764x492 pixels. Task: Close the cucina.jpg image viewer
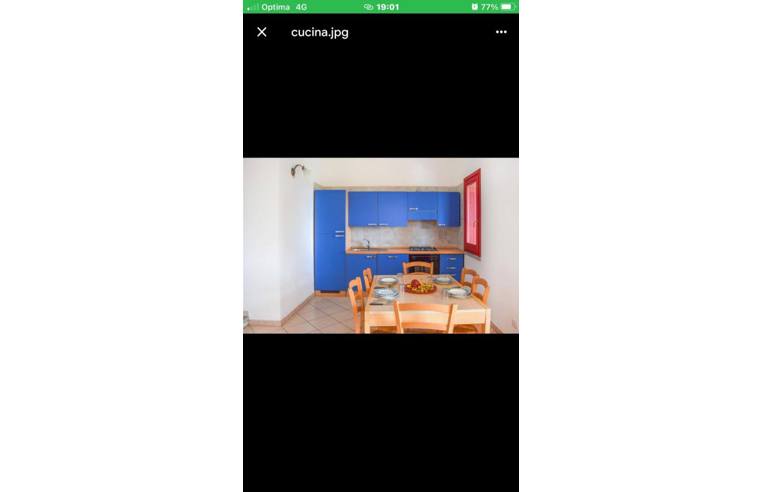pyautogui.click(x=262, y=32)
